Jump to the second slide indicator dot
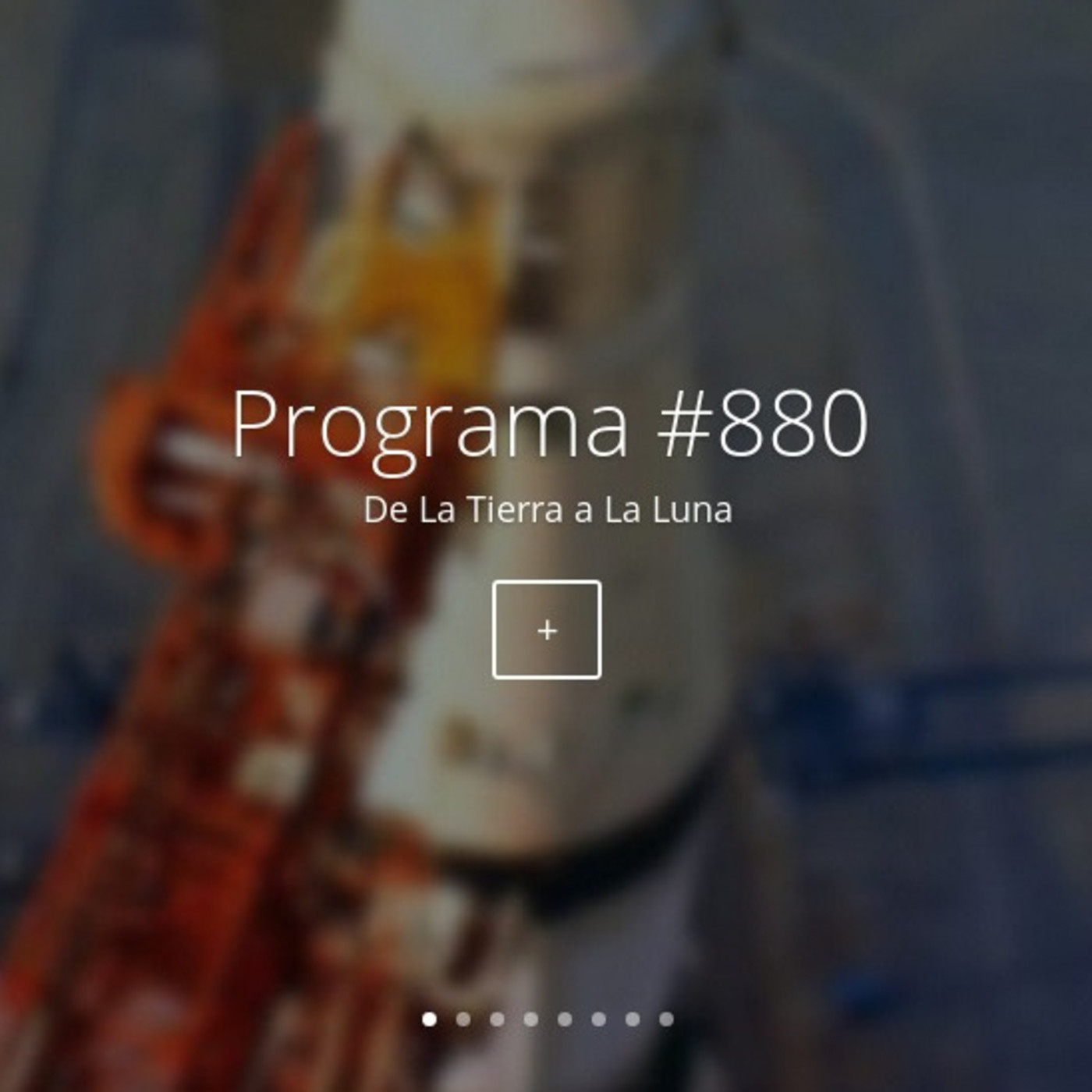Viewport: 1092px width, 1092px height. [x=463, y=1019]
